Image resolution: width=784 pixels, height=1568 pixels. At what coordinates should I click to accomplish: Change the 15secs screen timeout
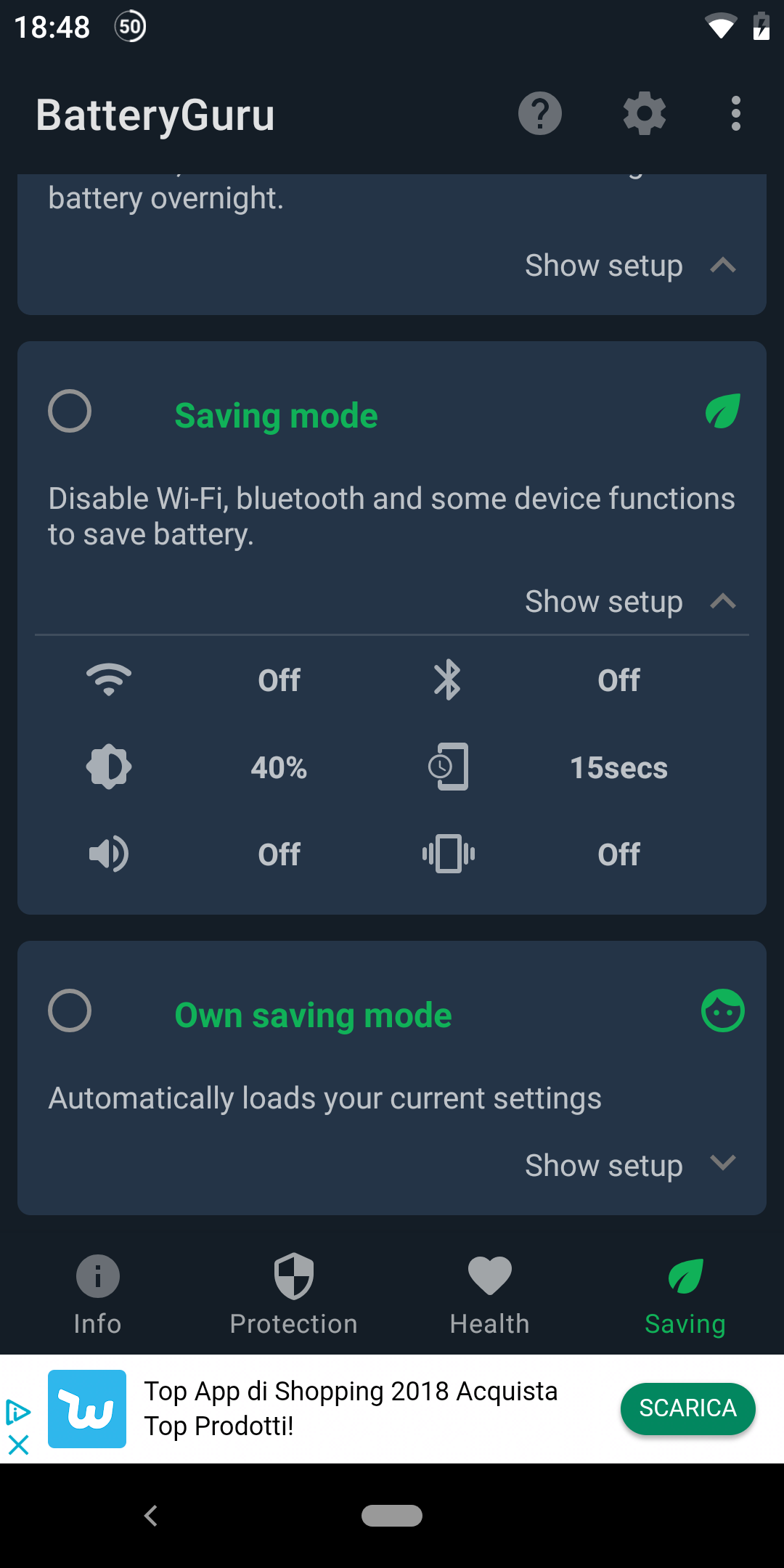618,767
